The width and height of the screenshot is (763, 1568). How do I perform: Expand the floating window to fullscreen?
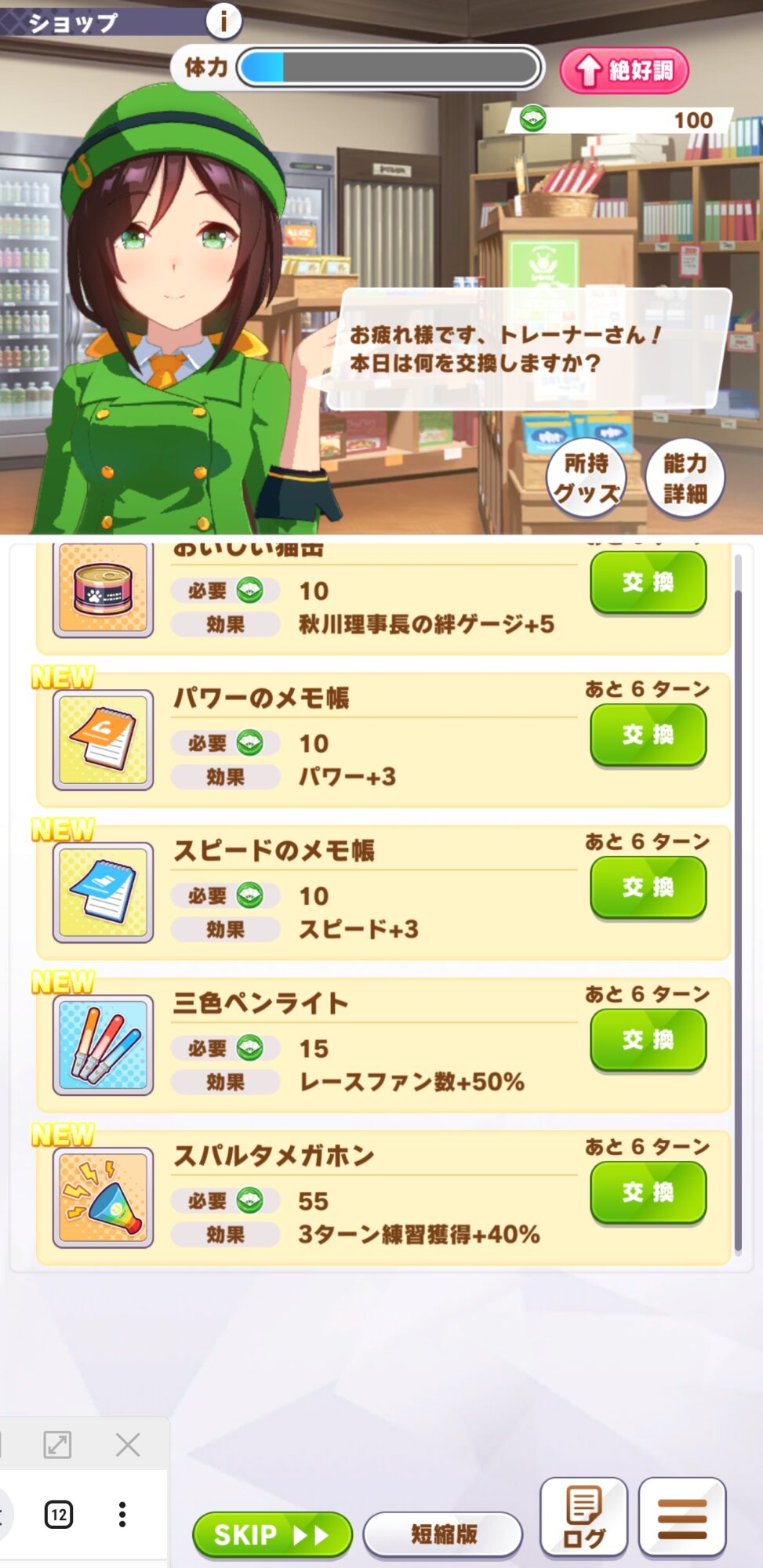pos(57,1444)
